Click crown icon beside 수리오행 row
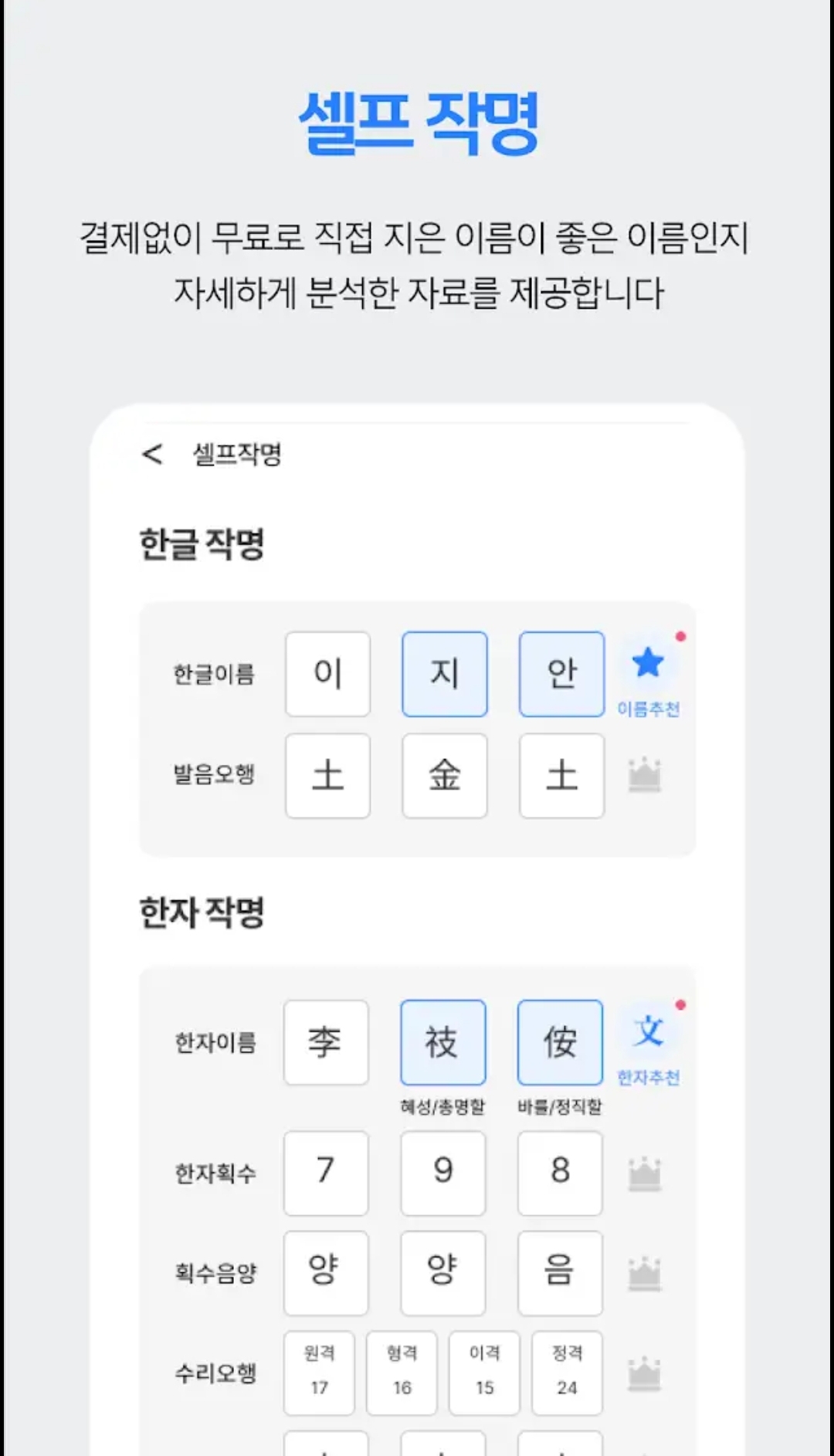Image resolution: width=834 pixels, height=1456 pixels. pyautogui.click(x=642, y=1373)
